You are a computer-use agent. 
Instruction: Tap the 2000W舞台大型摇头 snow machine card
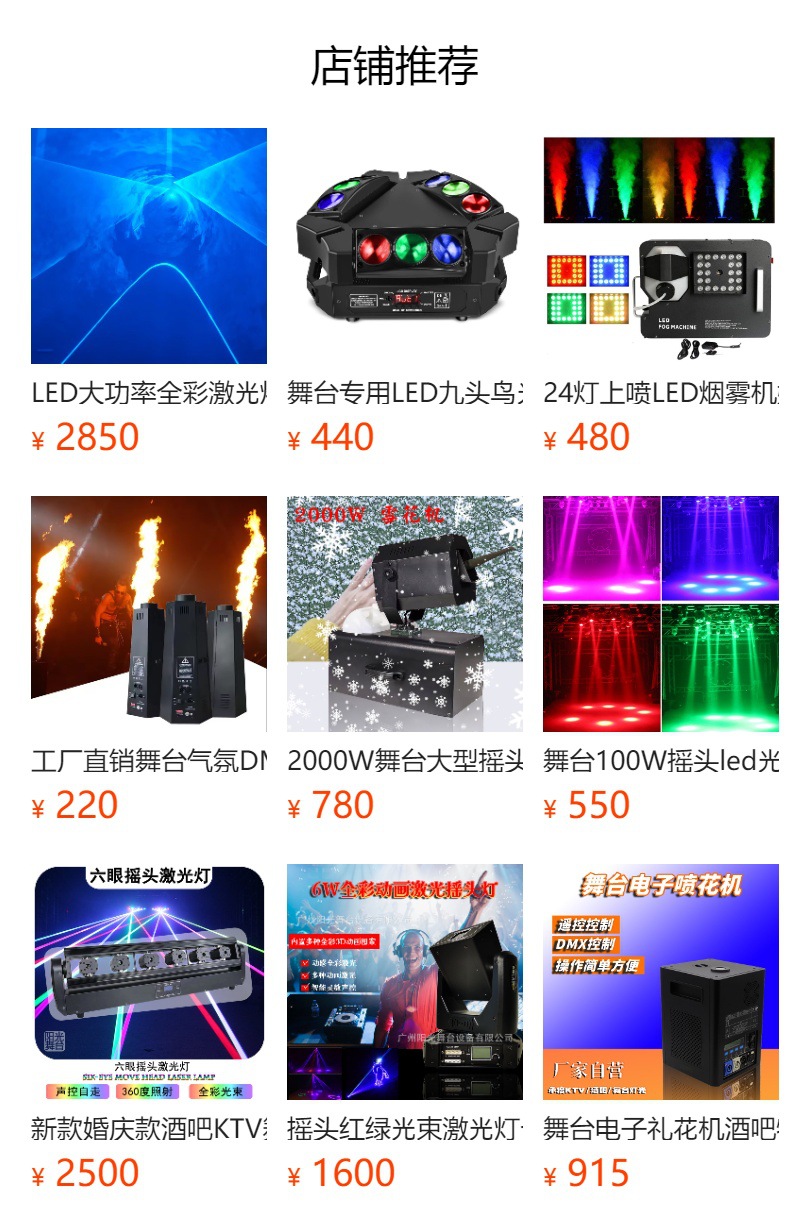405,614
